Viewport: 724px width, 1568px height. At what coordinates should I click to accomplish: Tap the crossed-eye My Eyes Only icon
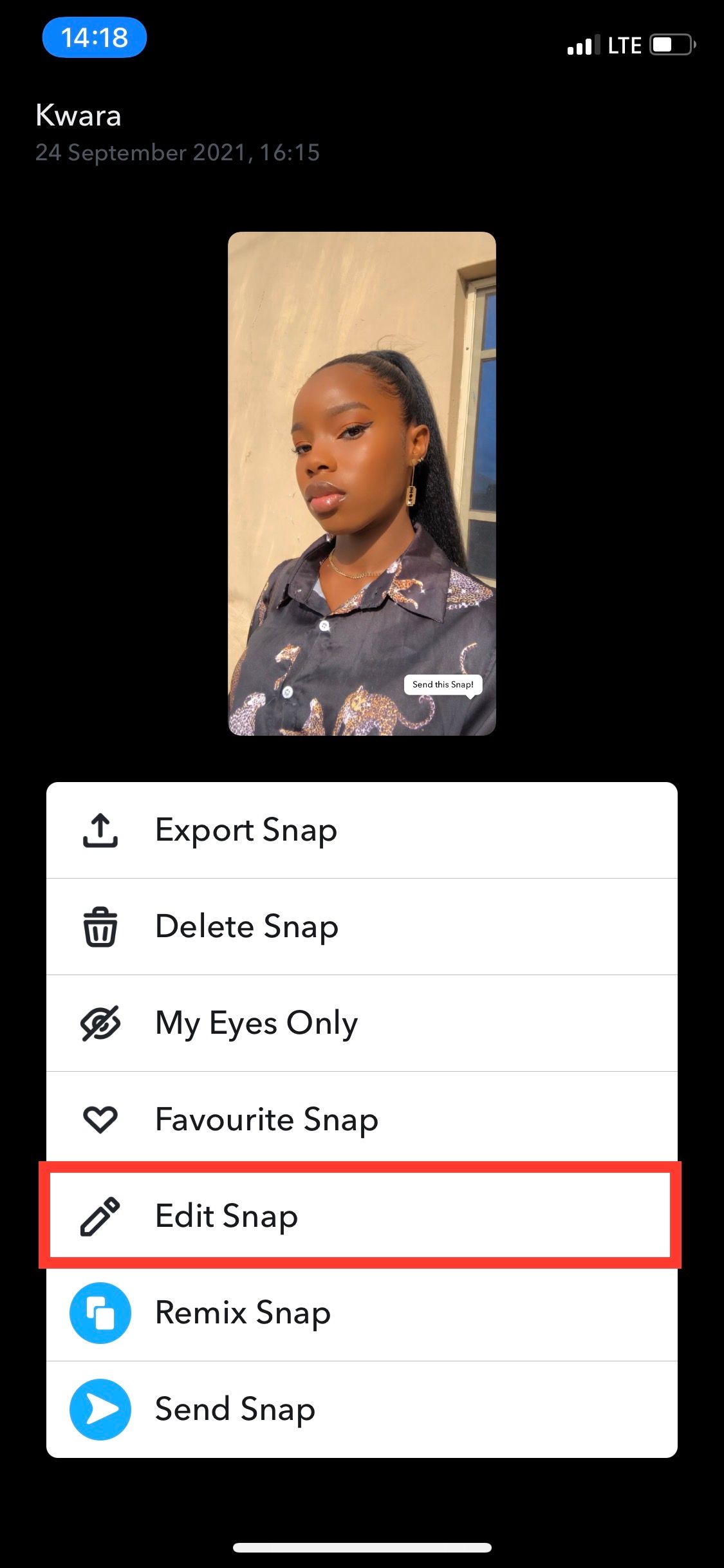coord(100,1023)
